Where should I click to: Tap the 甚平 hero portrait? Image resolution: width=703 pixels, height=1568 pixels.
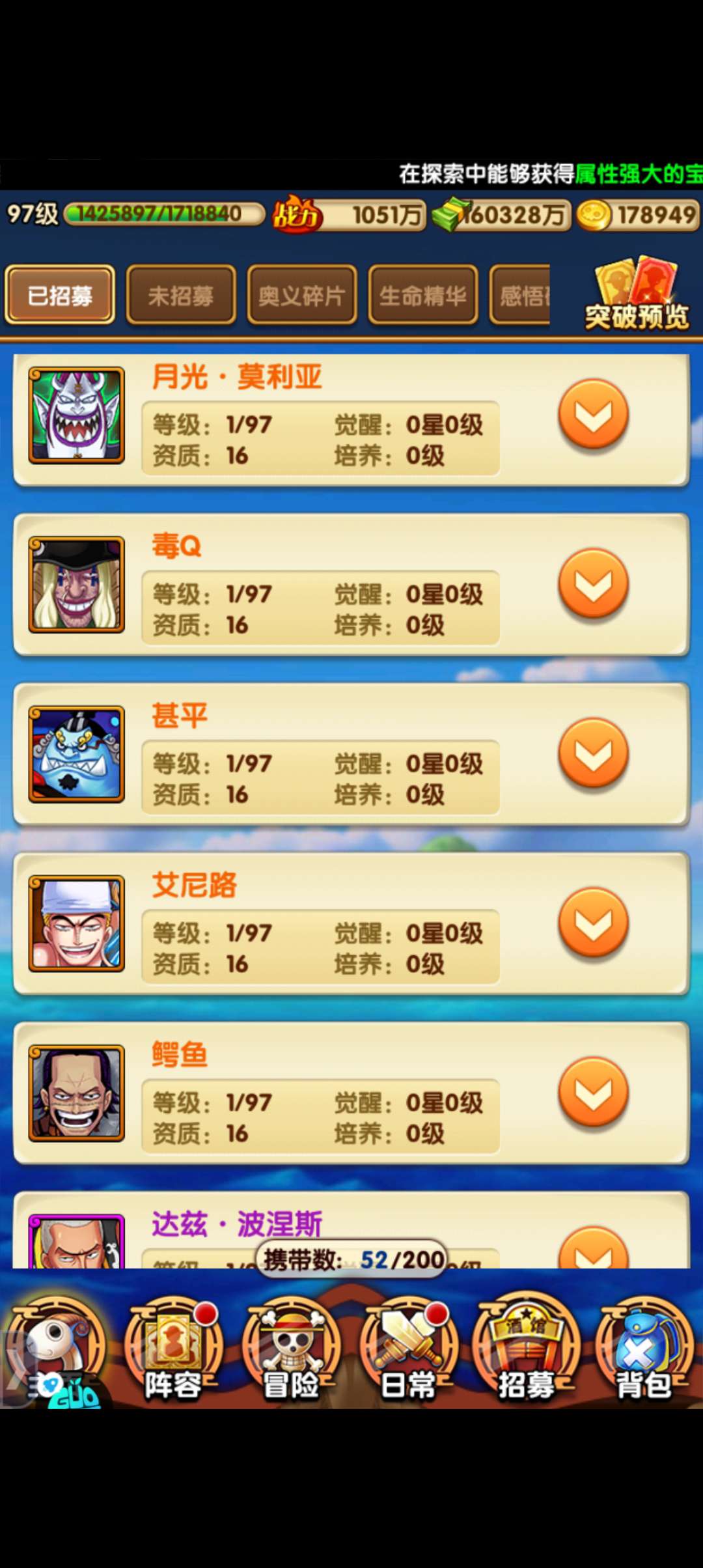click(76, 754)
